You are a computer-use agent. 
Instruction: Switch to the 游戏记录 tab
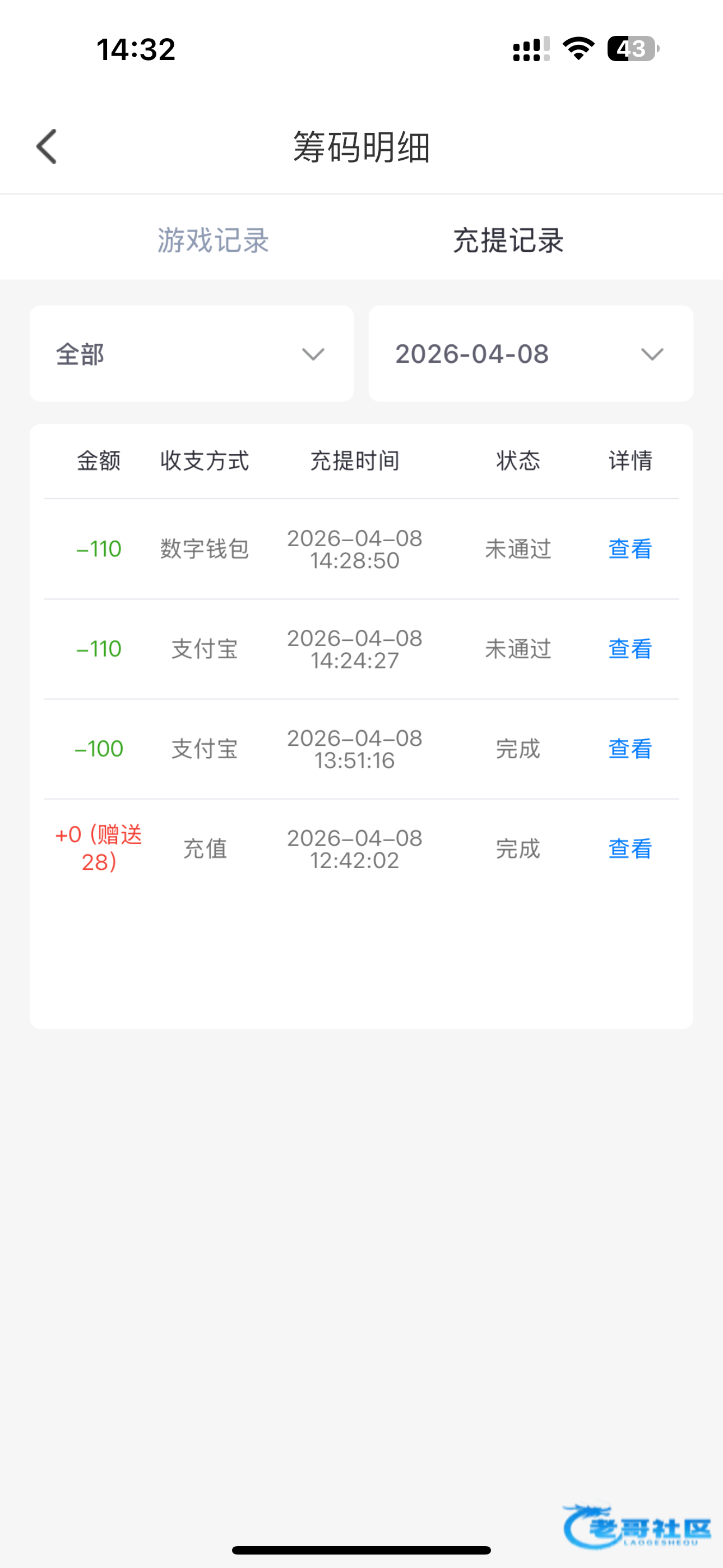click(x=213, y=240)
